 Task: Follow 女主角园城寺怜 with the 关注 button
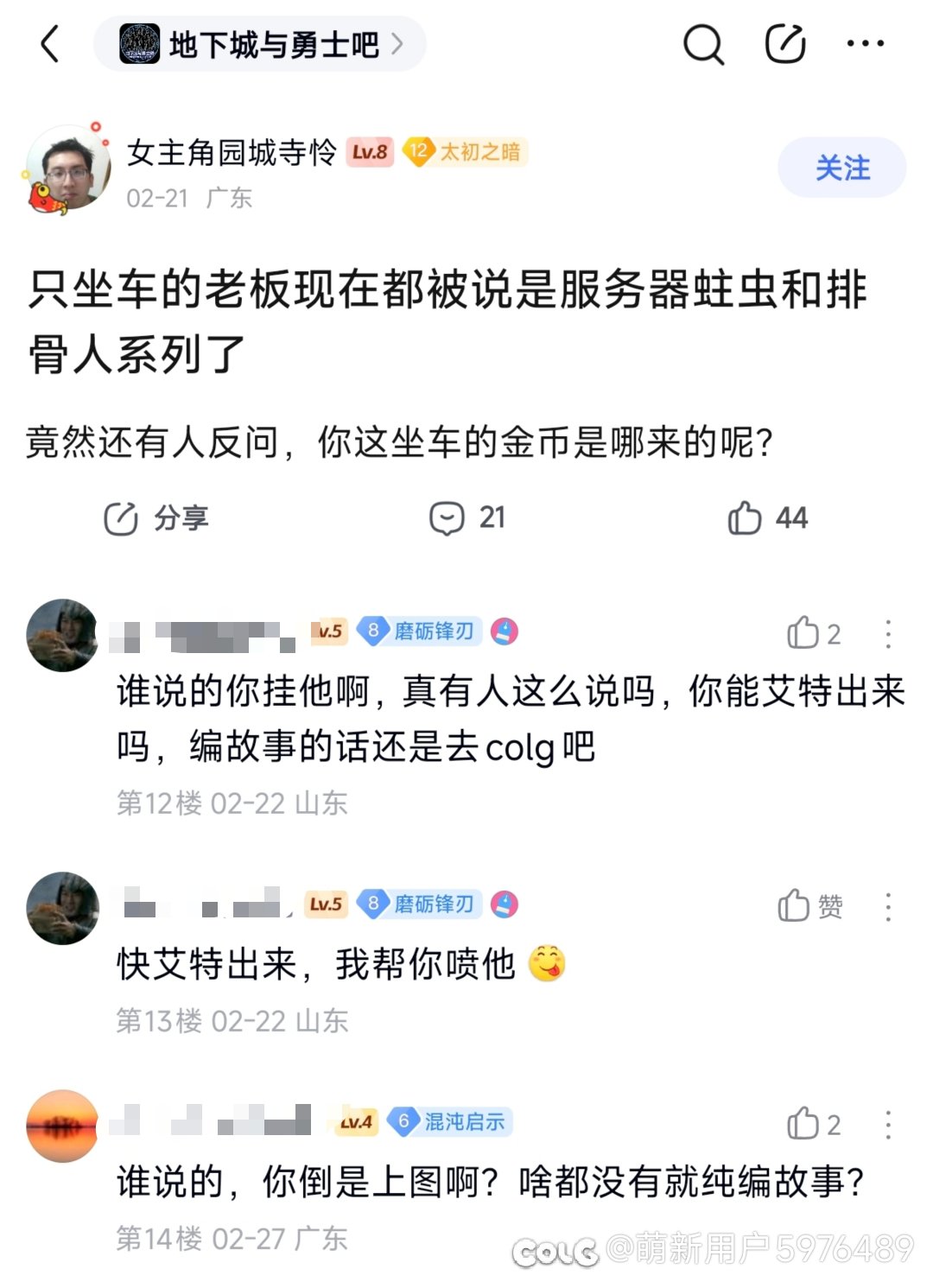tap(841, 168)
